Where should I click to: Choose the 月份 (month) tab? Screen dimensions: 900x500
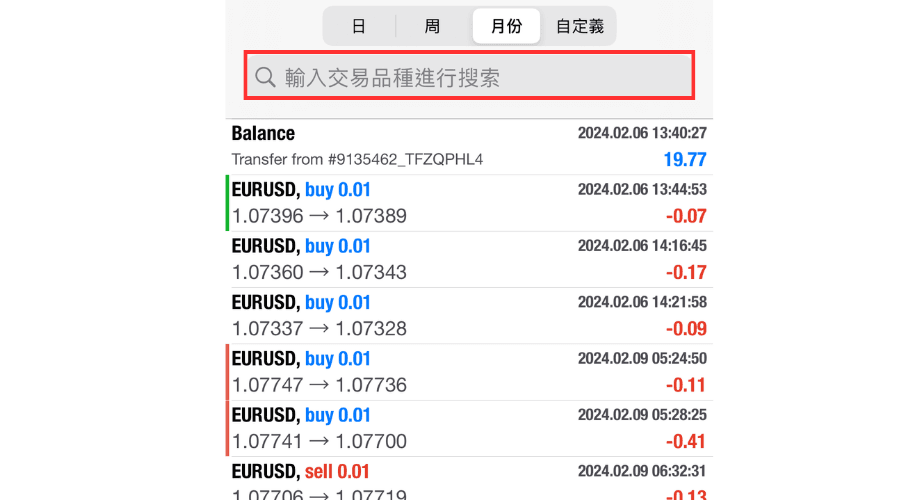click(506, 27)
